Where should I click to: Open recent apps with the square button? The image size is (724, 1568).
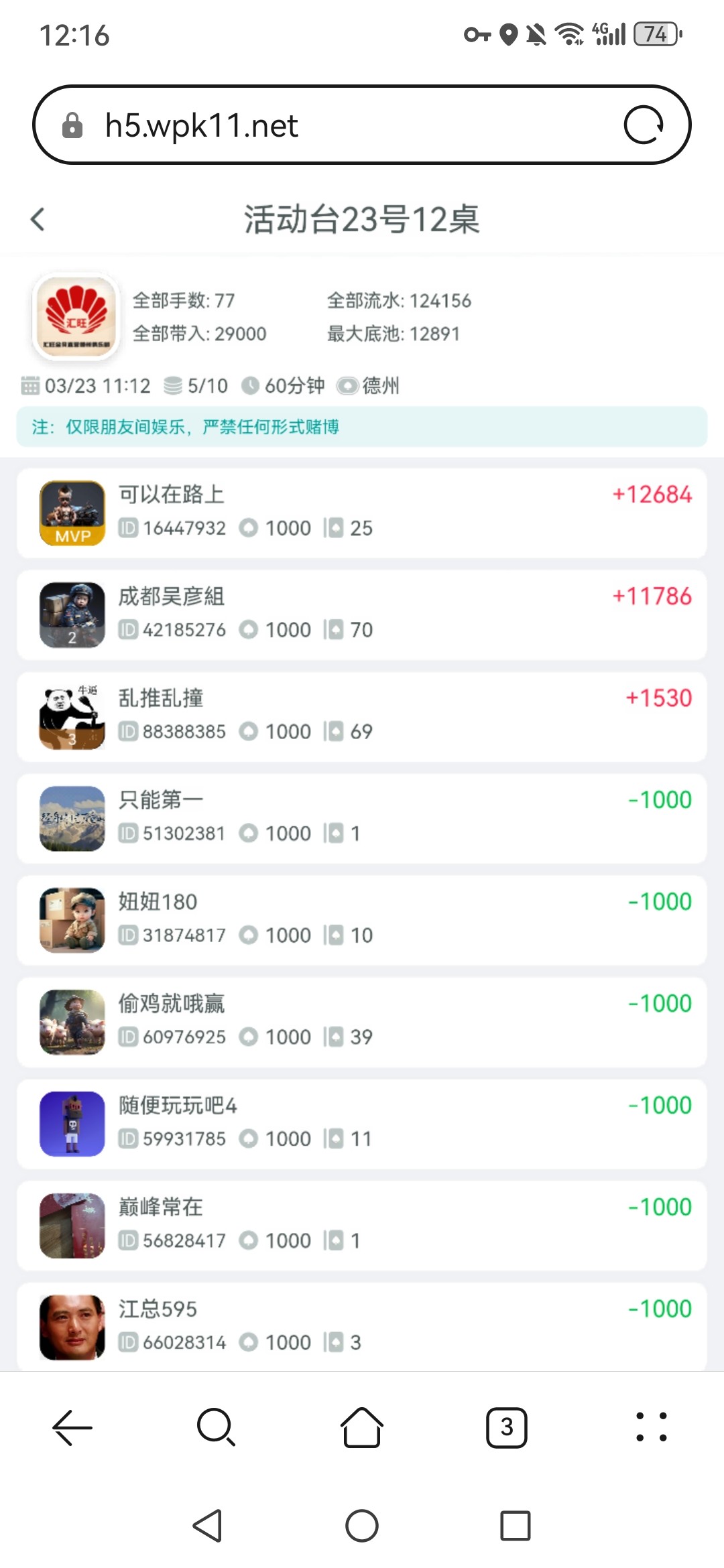click(516, 1526)
